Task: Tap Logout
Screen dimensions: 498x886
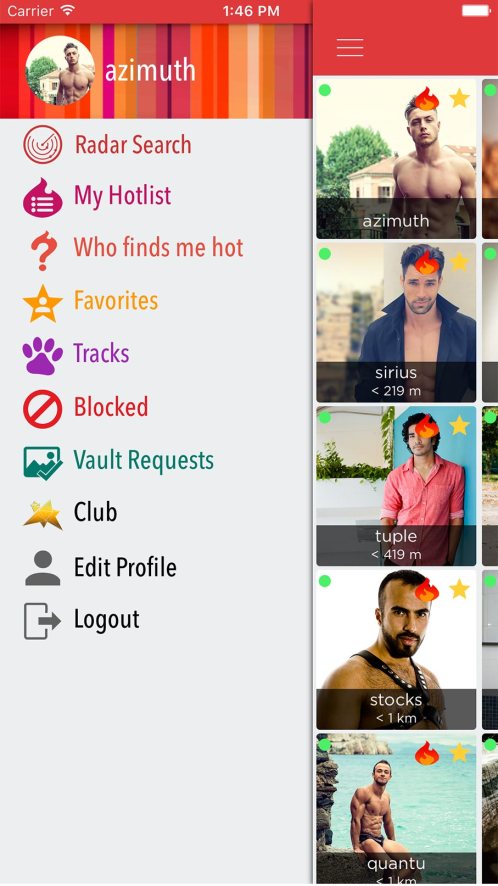Action: click(x=81, y=620)
